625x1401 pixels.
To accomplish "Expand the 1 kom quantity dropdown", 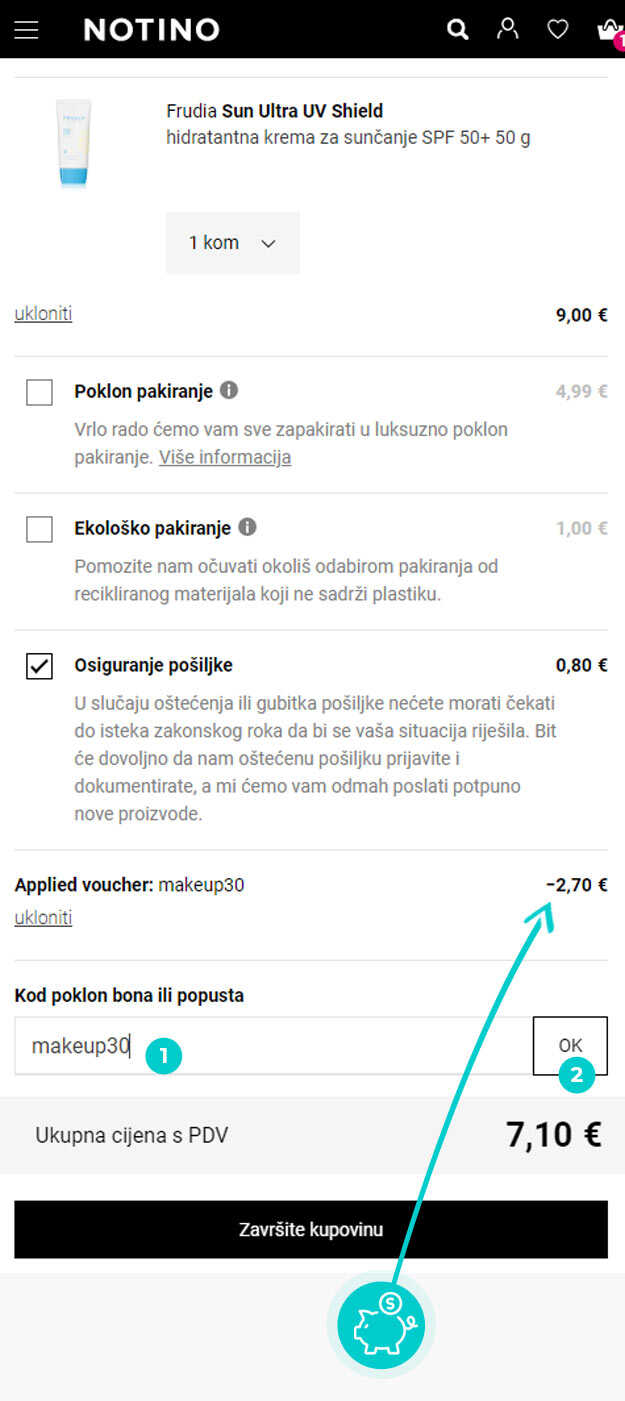I will 233,243.
